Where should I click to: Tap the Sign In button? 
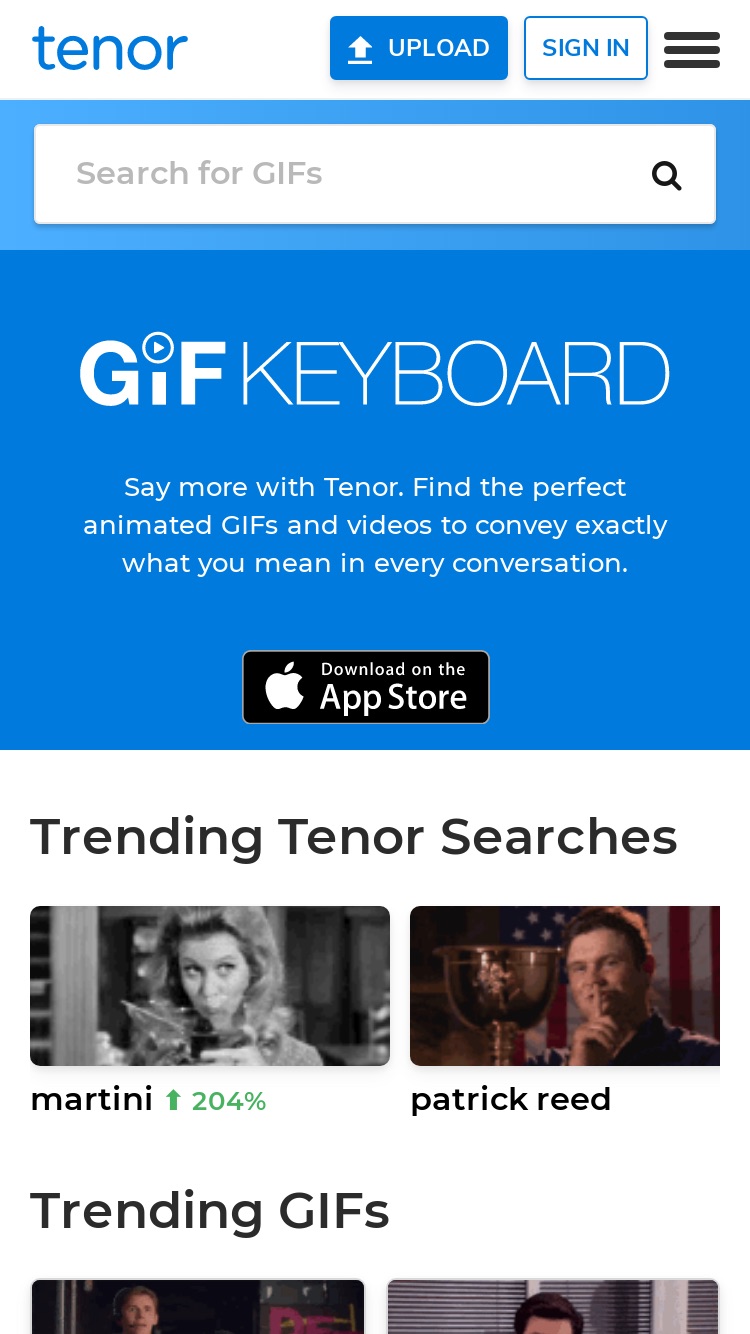tap(586, 48)
